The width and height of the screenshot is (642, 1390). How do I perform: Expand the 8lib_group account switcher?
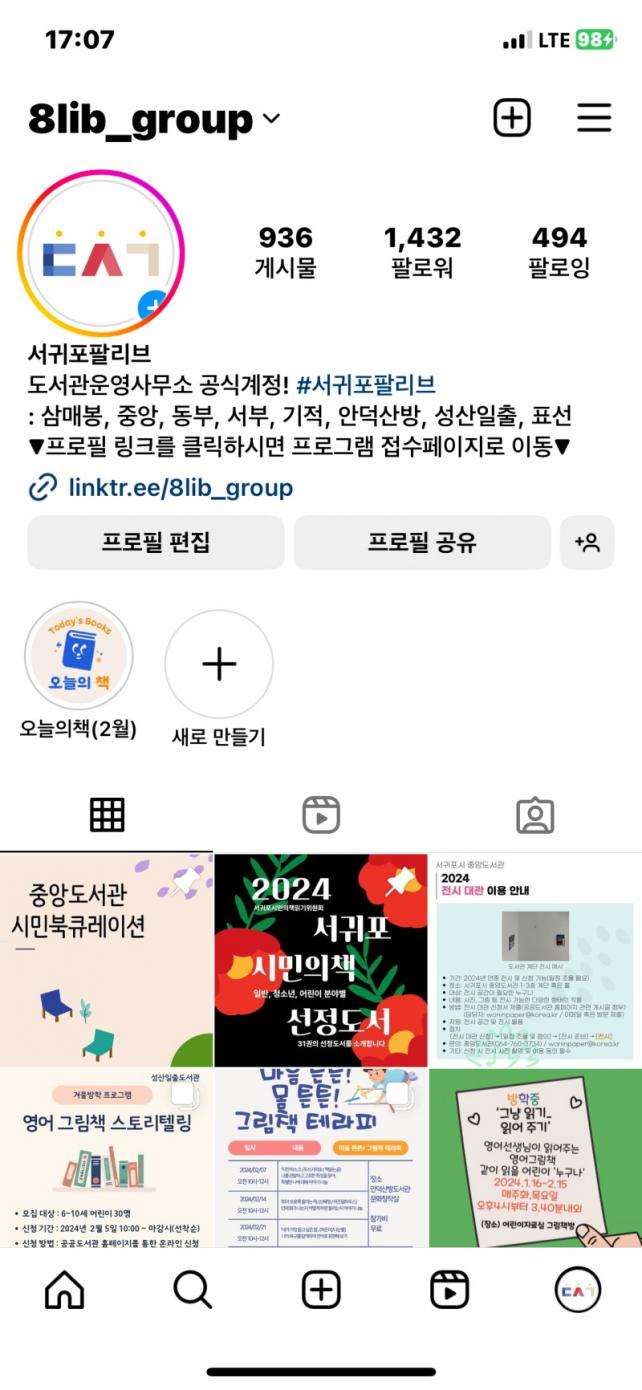tap(271, 119)
